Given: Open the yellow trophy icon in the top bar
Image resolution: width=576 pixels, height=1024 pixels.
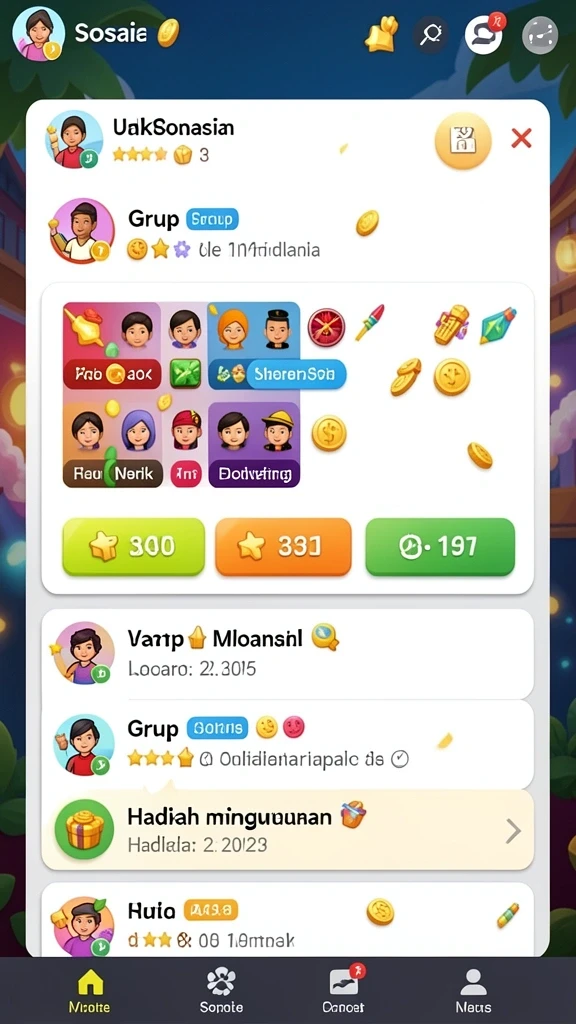Looking at the screenshot, I should 382,33.
